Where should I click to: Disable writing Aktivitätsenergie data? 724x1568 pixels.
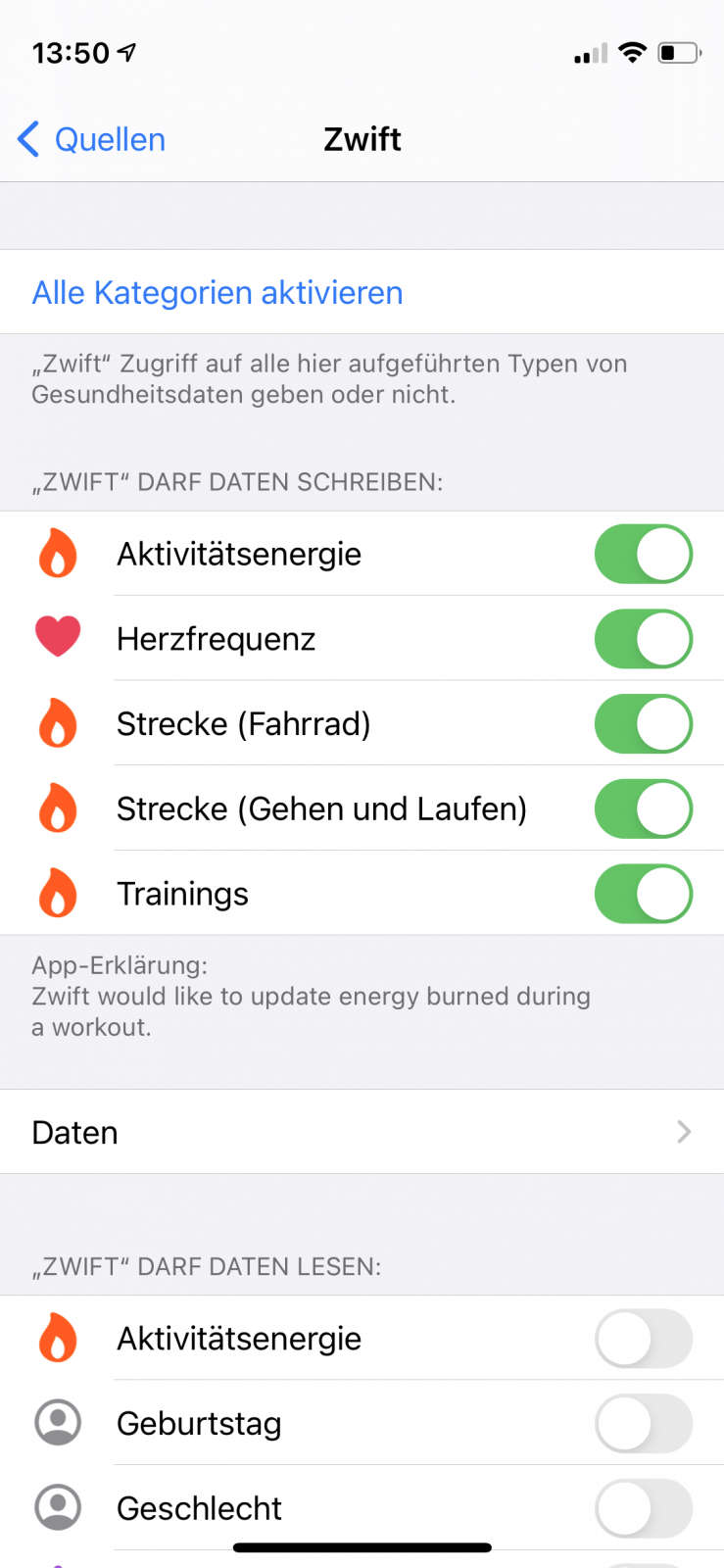point(643,555)
